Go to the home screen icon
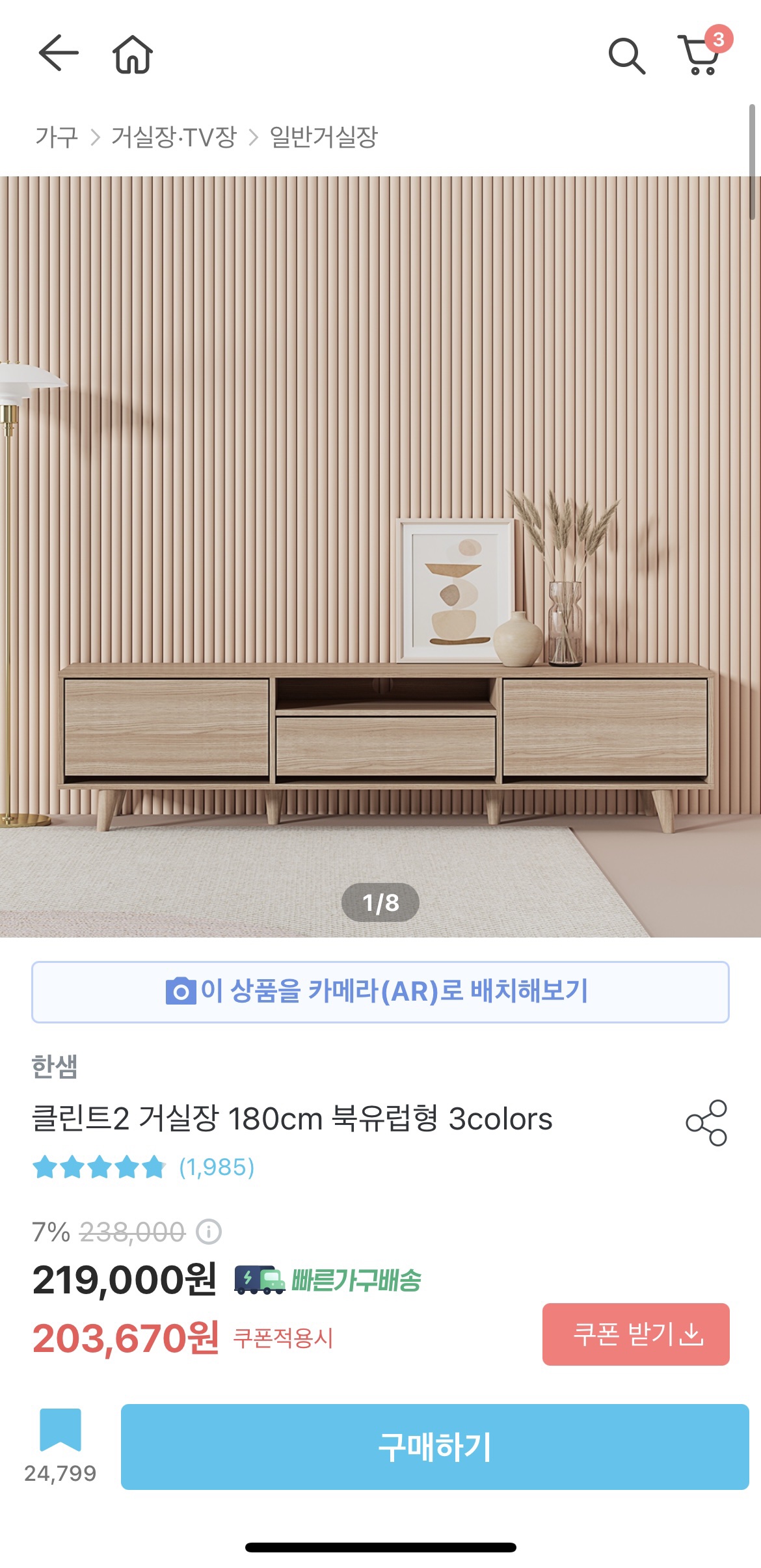The image size is (761, 1568). 133,55
